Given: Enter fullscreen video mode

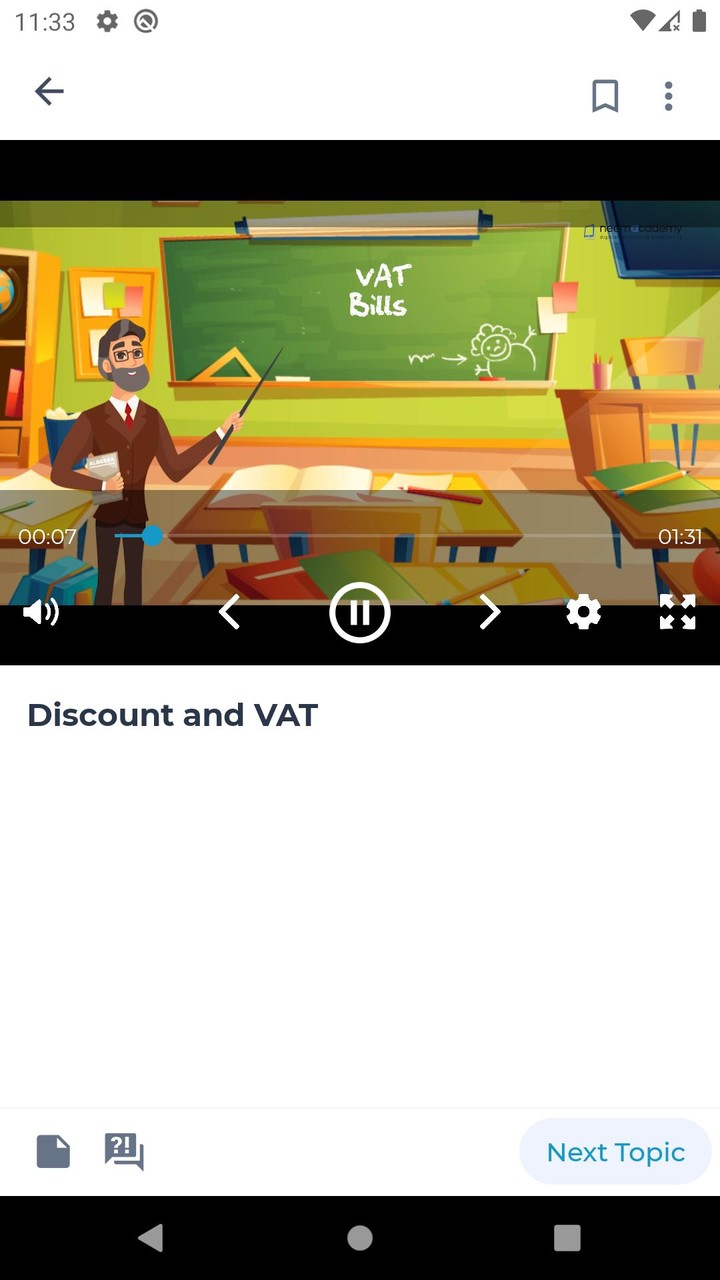Looking at the screenshot, I should [x=677, y=612].
